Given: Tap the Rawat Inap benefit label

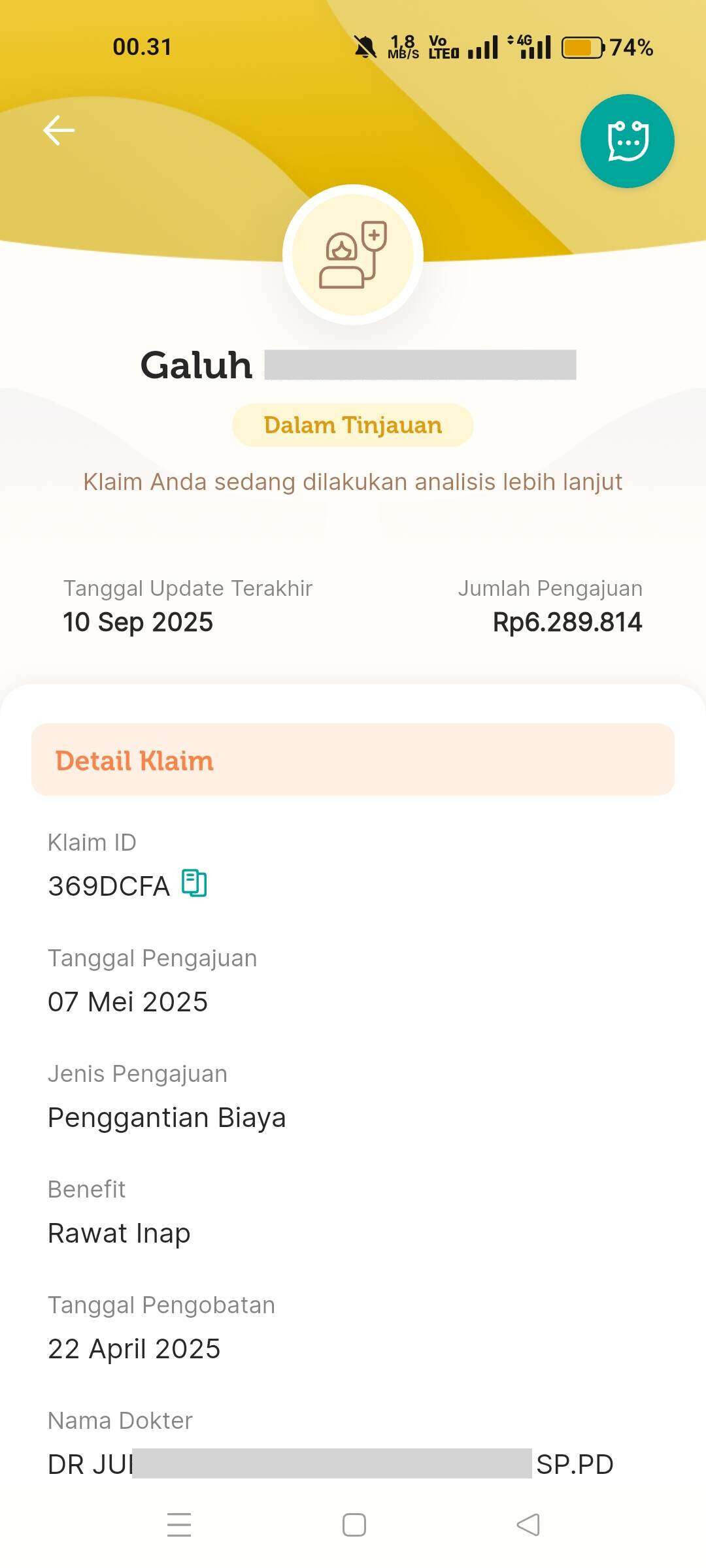Looking at the screenshot, I should 118,1233.
